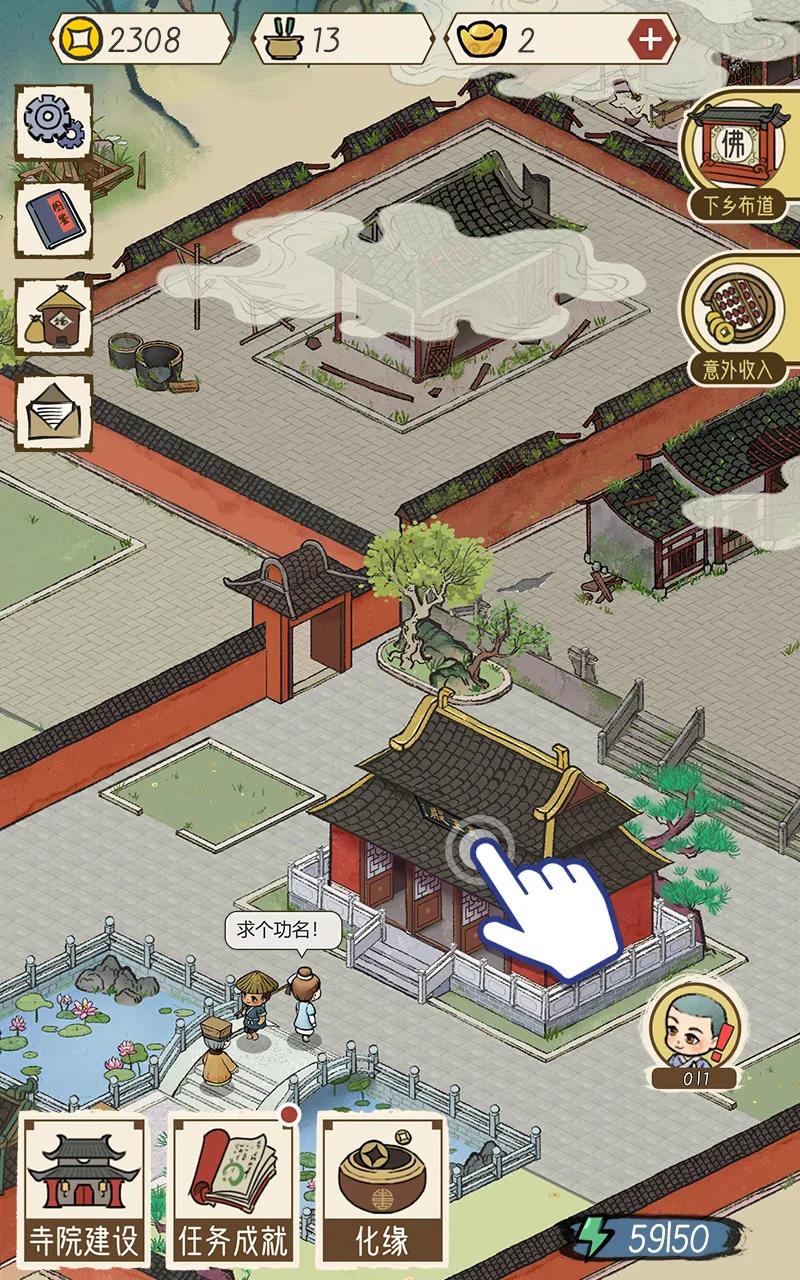
Task: Open the settings gear icon
Action: point(52,122)
